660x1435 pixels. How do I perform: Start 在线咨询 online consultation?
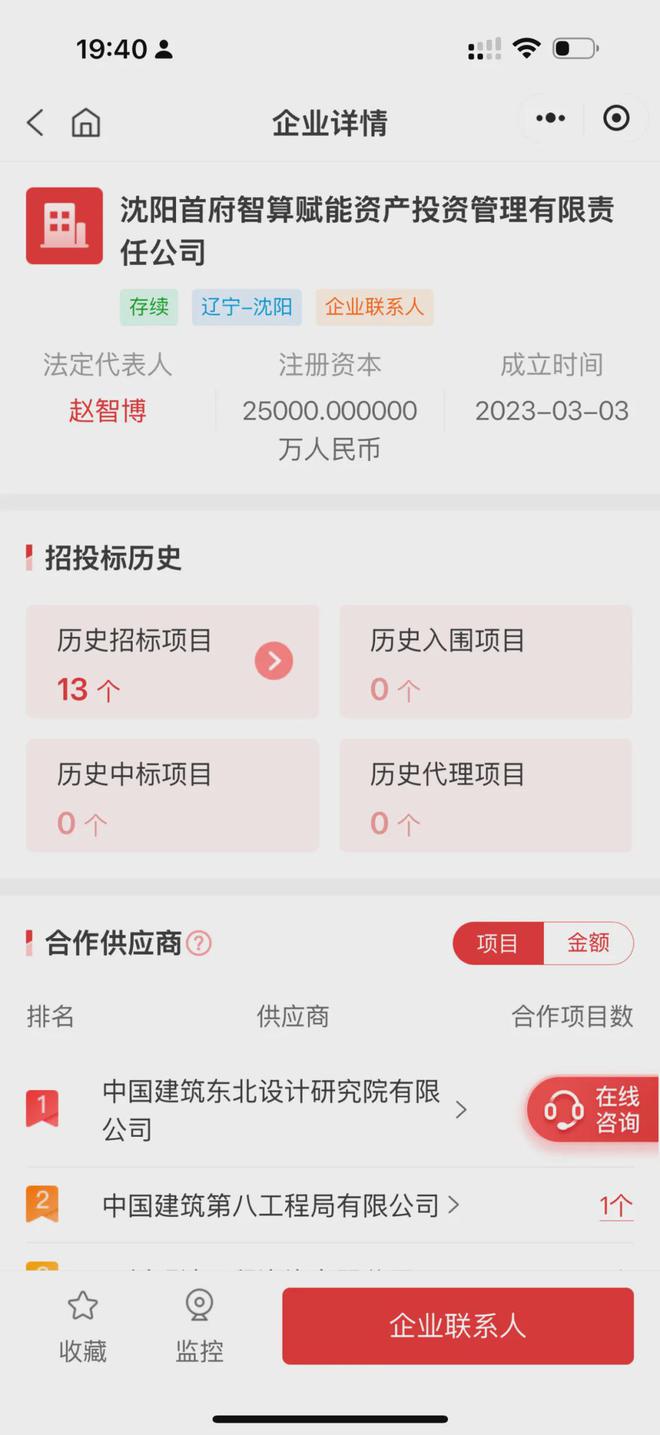pyautogui.click(x=592, y=1109)
